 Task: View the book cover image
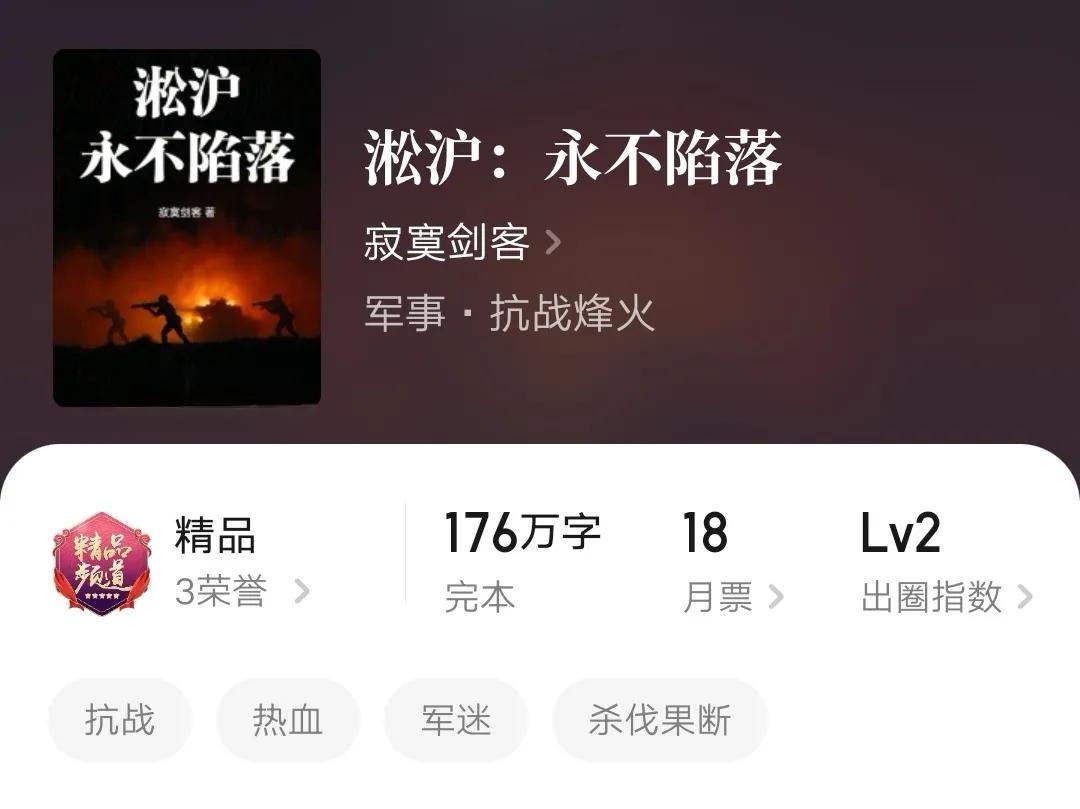[187, 228]
